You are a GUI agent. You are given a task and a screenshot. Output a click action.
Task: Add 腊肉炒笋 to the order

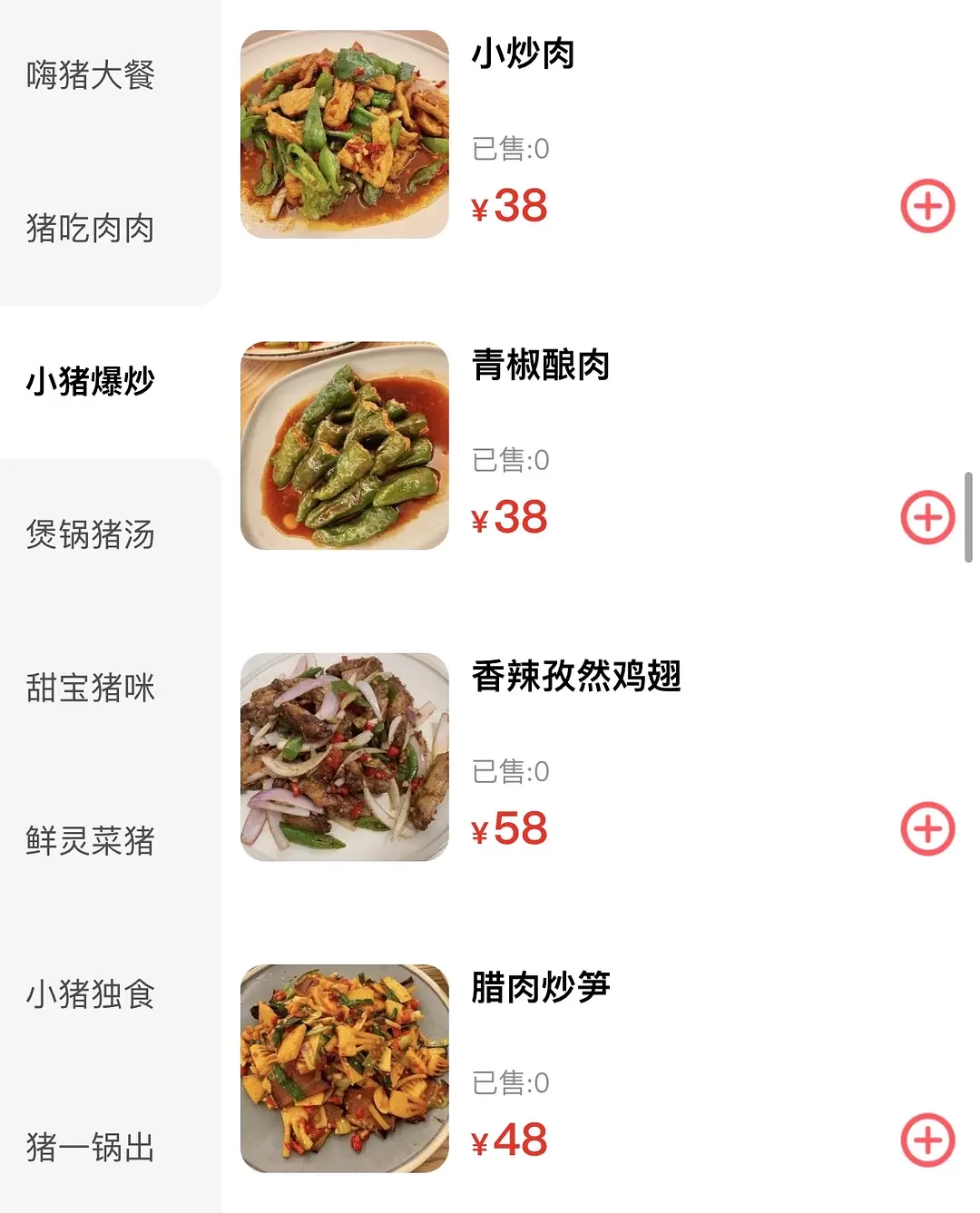[926, 1140]
